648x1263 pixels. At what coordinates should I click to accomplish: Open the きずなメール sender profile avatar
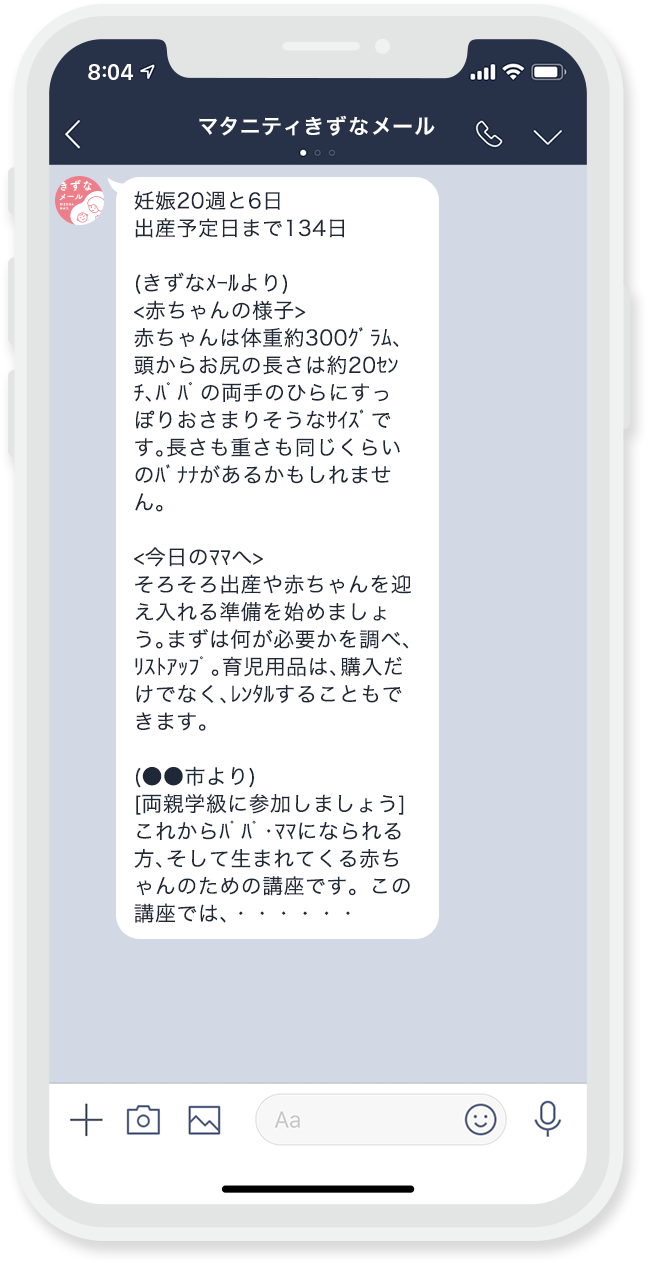79,201
